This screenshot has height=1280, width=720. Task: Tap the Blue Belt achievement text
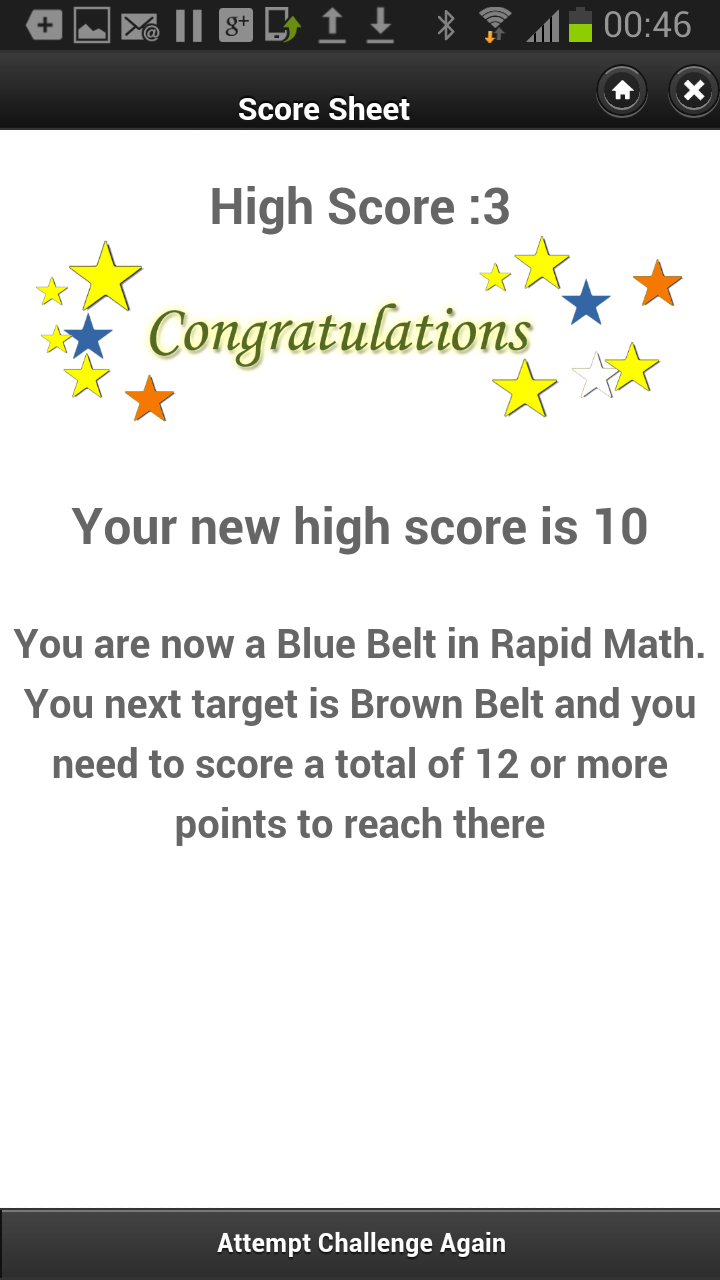click(360, 734)
